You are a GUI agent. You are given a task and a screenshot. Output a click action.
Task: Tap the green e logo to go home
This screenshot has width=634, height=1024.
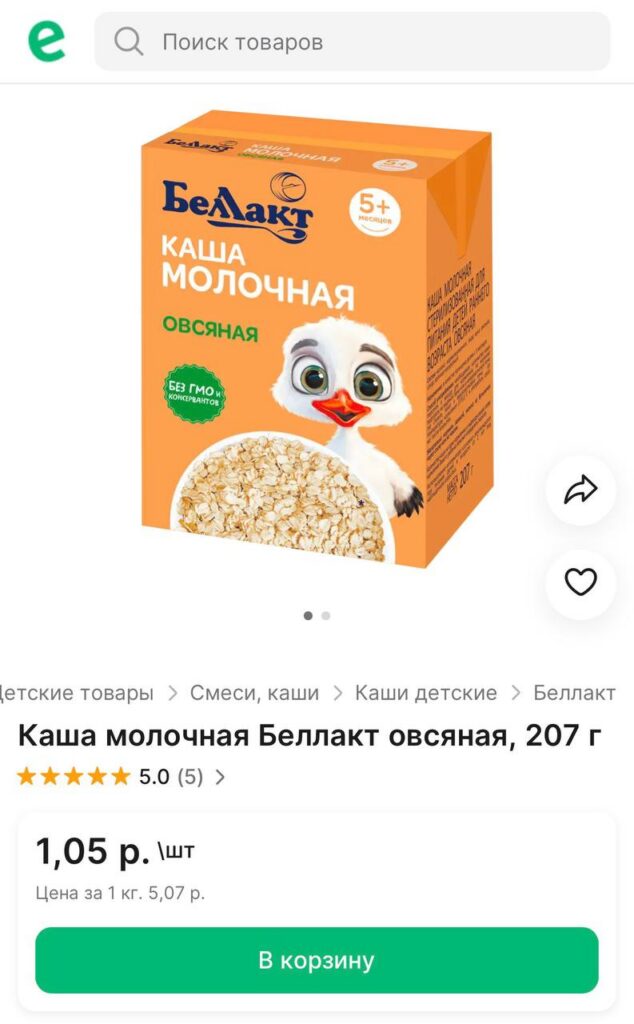tap(46, 42)
